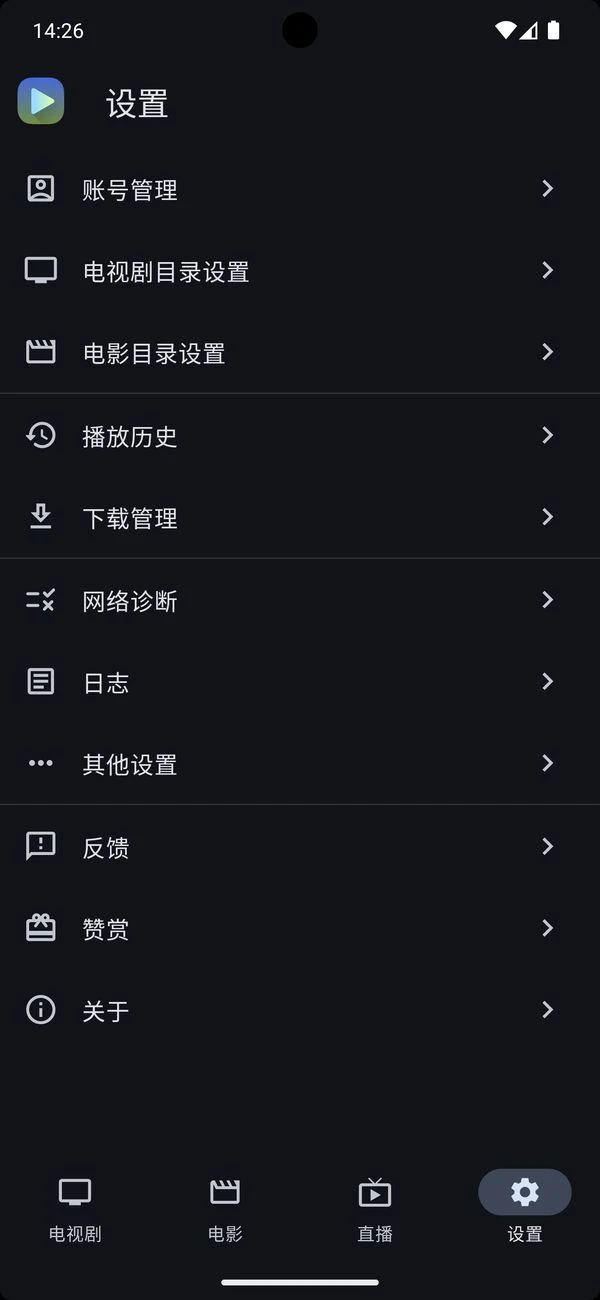Switch to the 直播 tab
Image resolution: width=600 pixels, height=1300 pixels.
[375, 1207]
